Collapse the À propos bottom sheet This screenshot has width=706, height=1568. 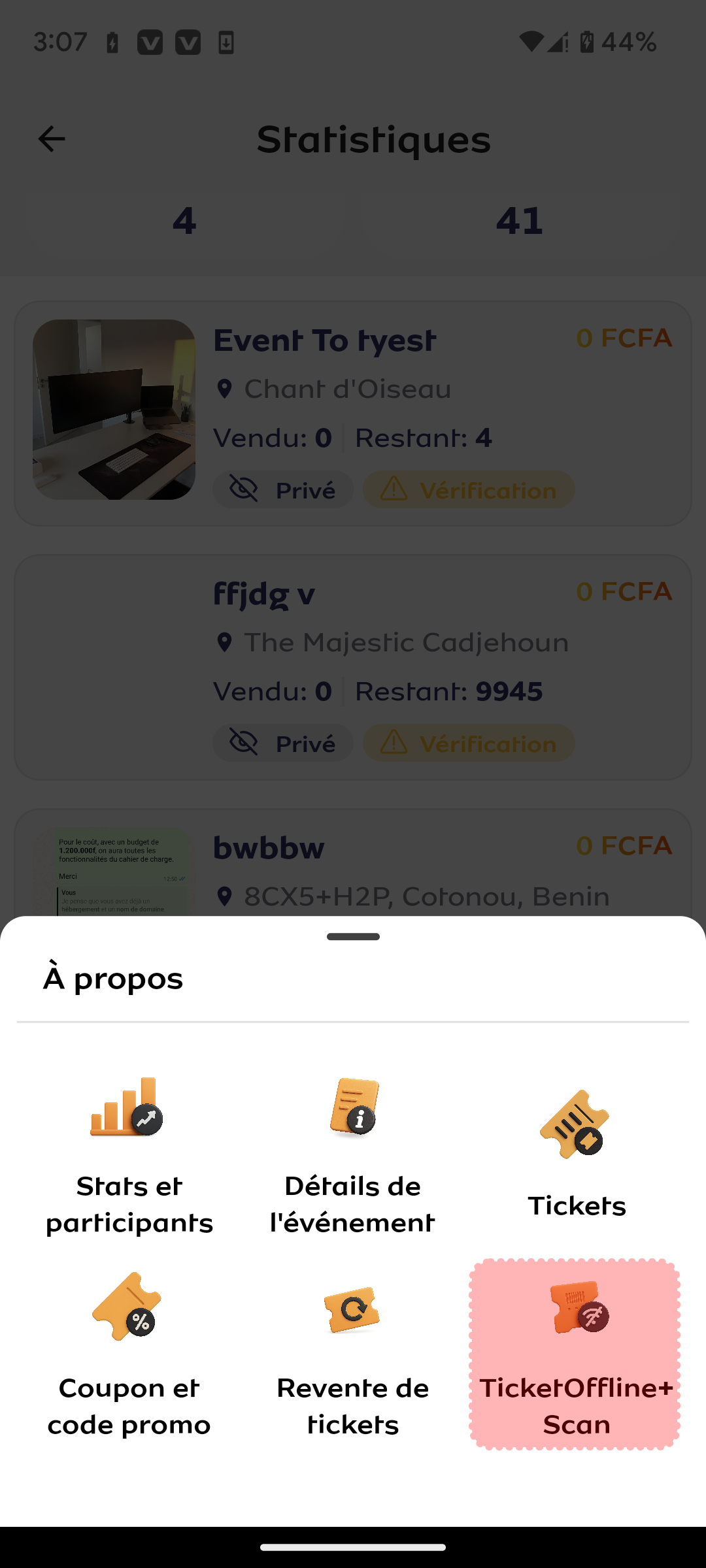click(x=353, y=936)
